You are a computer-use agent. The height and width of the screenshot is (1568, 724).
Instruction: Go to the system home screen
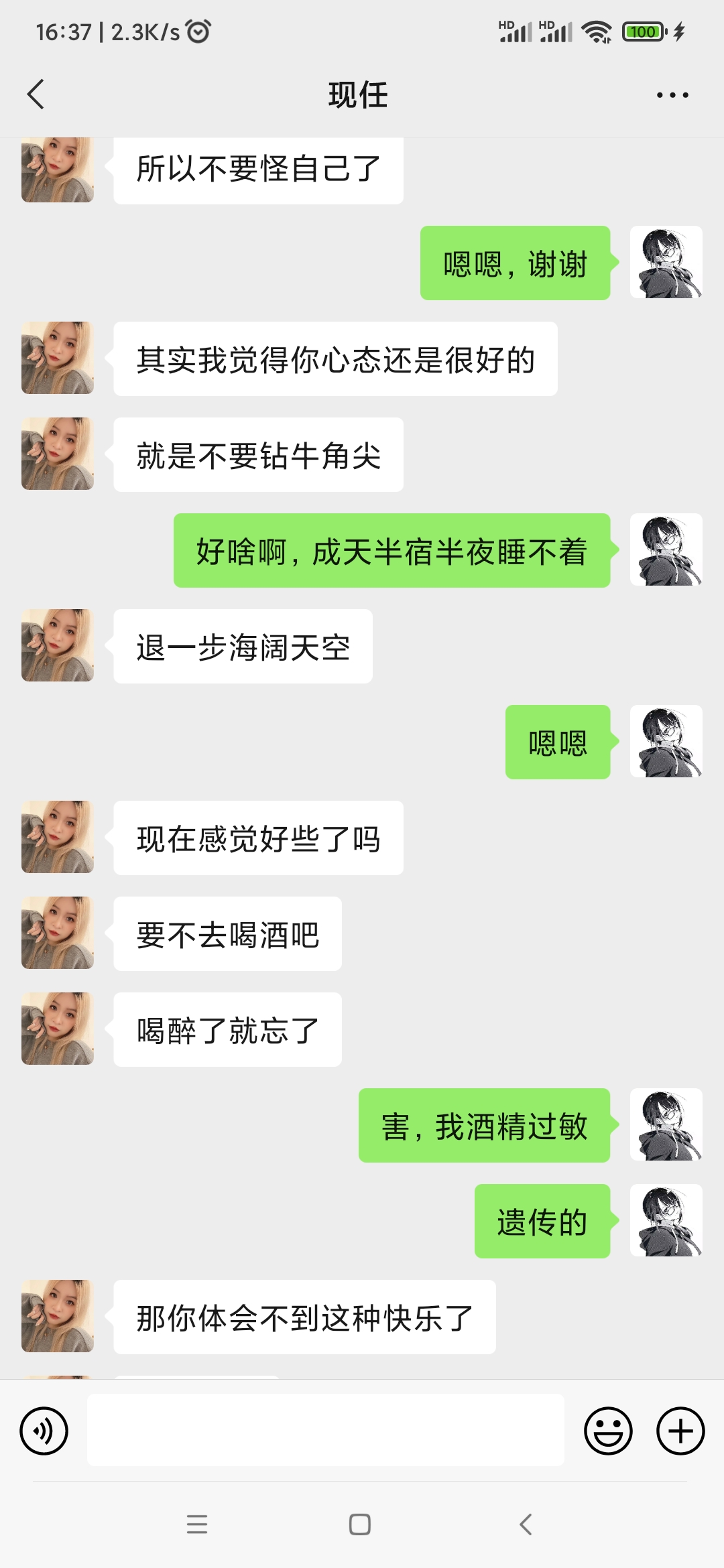click(x=360, y=1524)
